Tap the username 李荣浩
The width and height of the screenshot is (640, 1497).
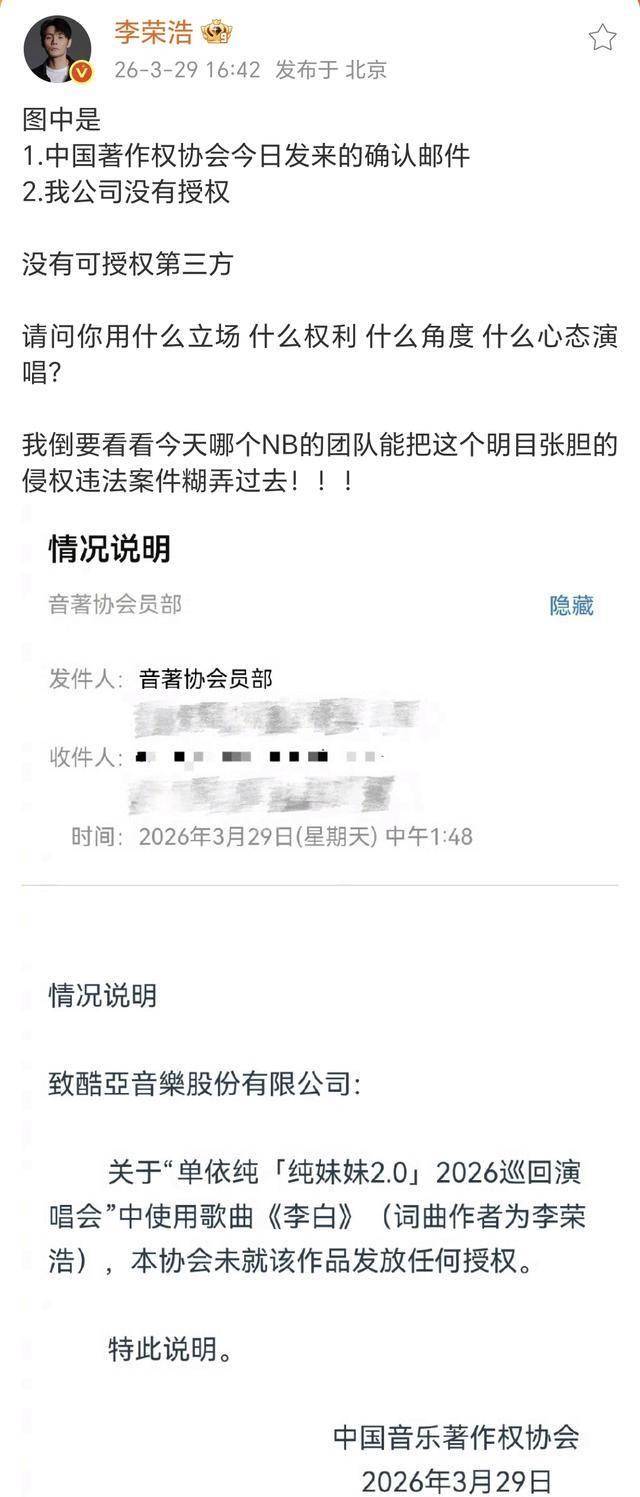[153, 33]
